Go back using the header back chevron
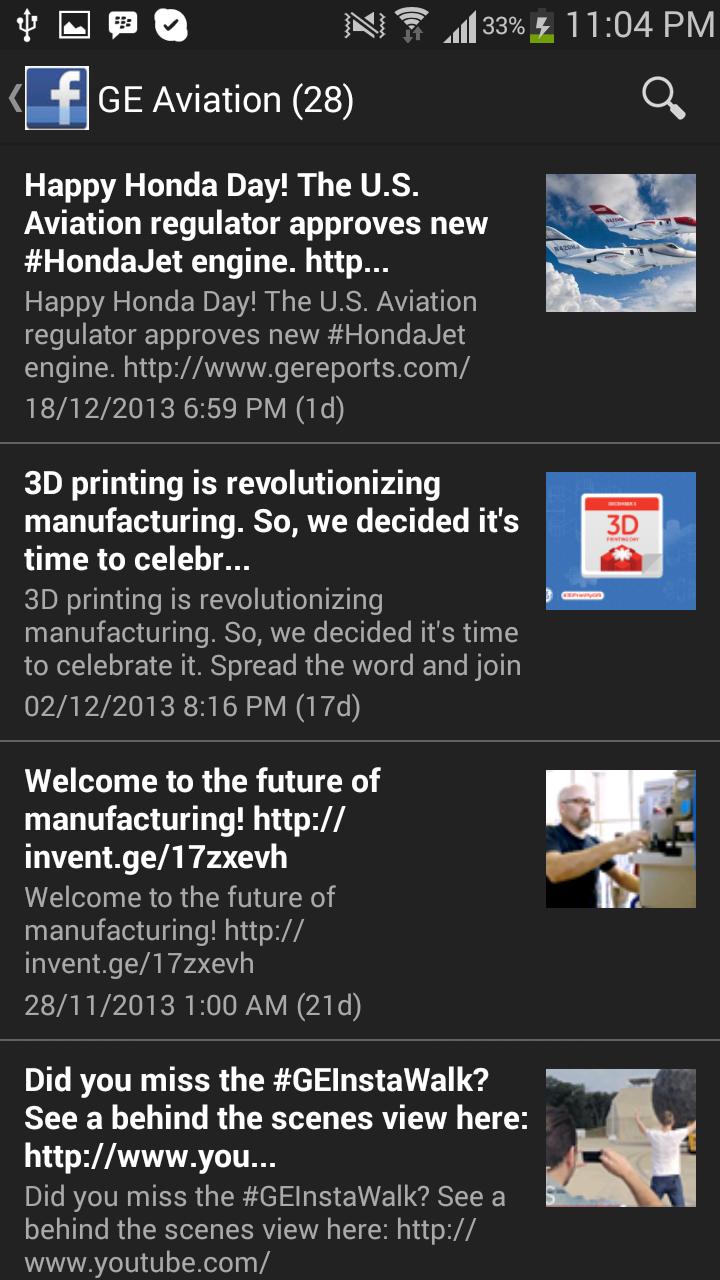 tap(12, 99)
